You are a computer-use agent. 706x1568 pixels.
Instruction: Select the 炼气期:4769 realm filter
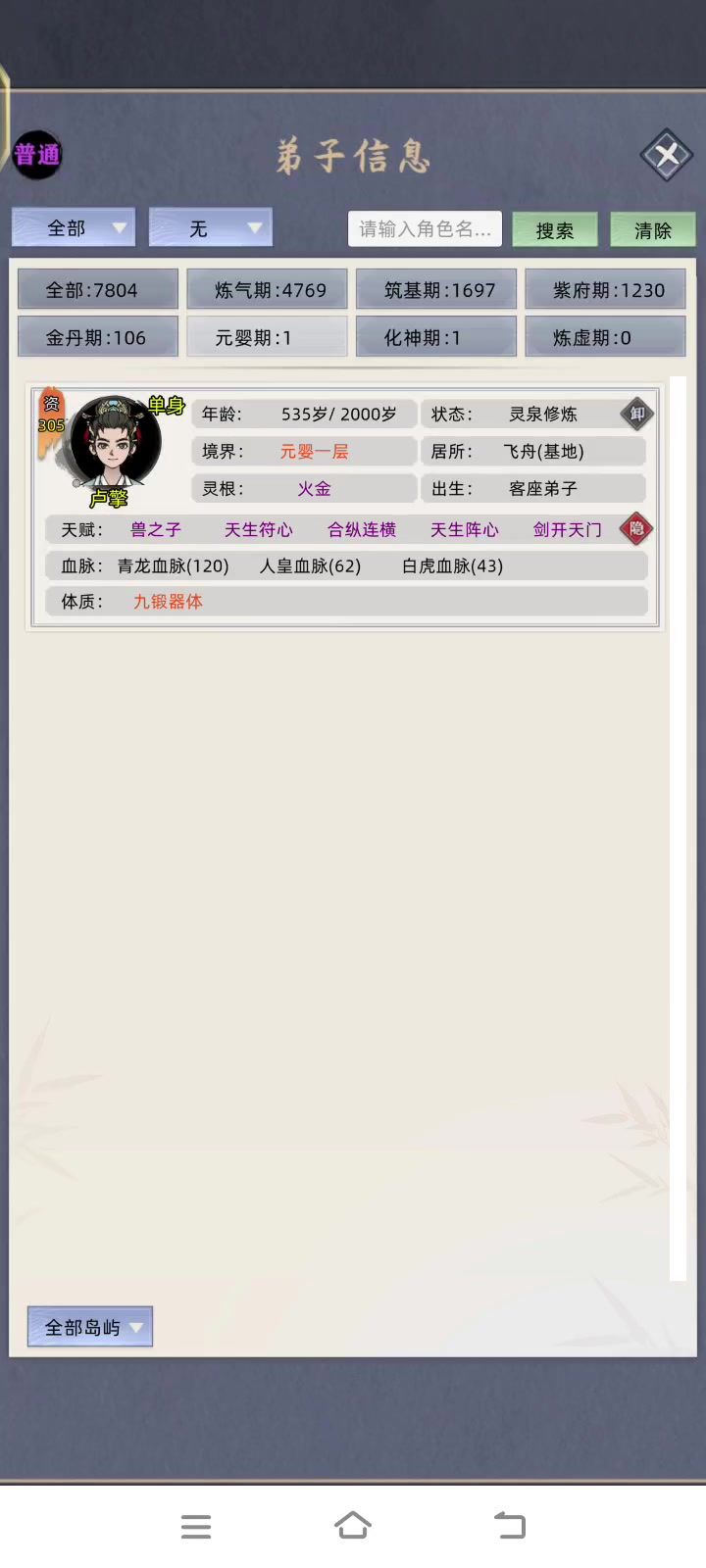pyautogui.click(x=267, y=290)
